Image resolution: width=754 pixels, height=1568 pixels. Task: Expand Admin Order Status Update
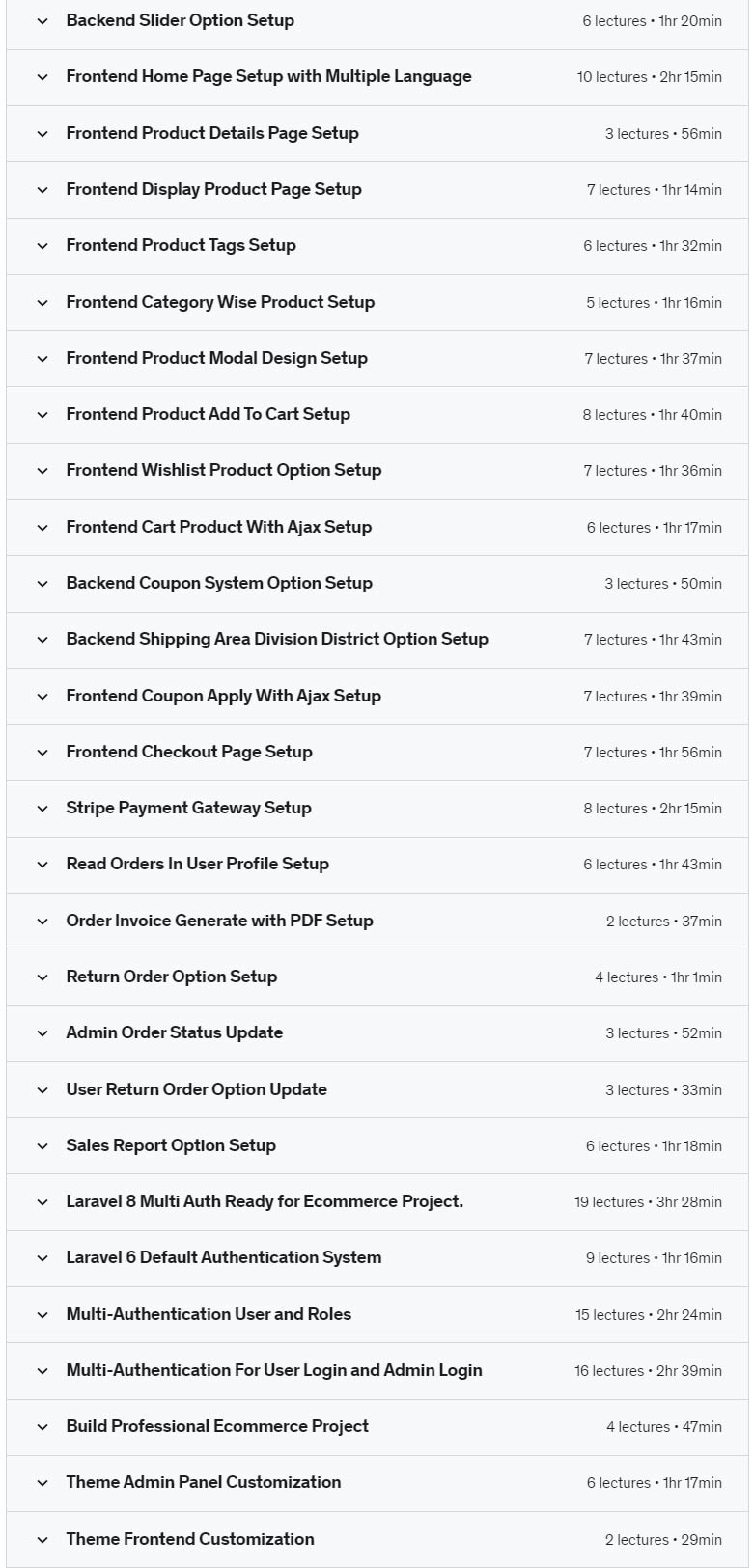point(377,1033)
